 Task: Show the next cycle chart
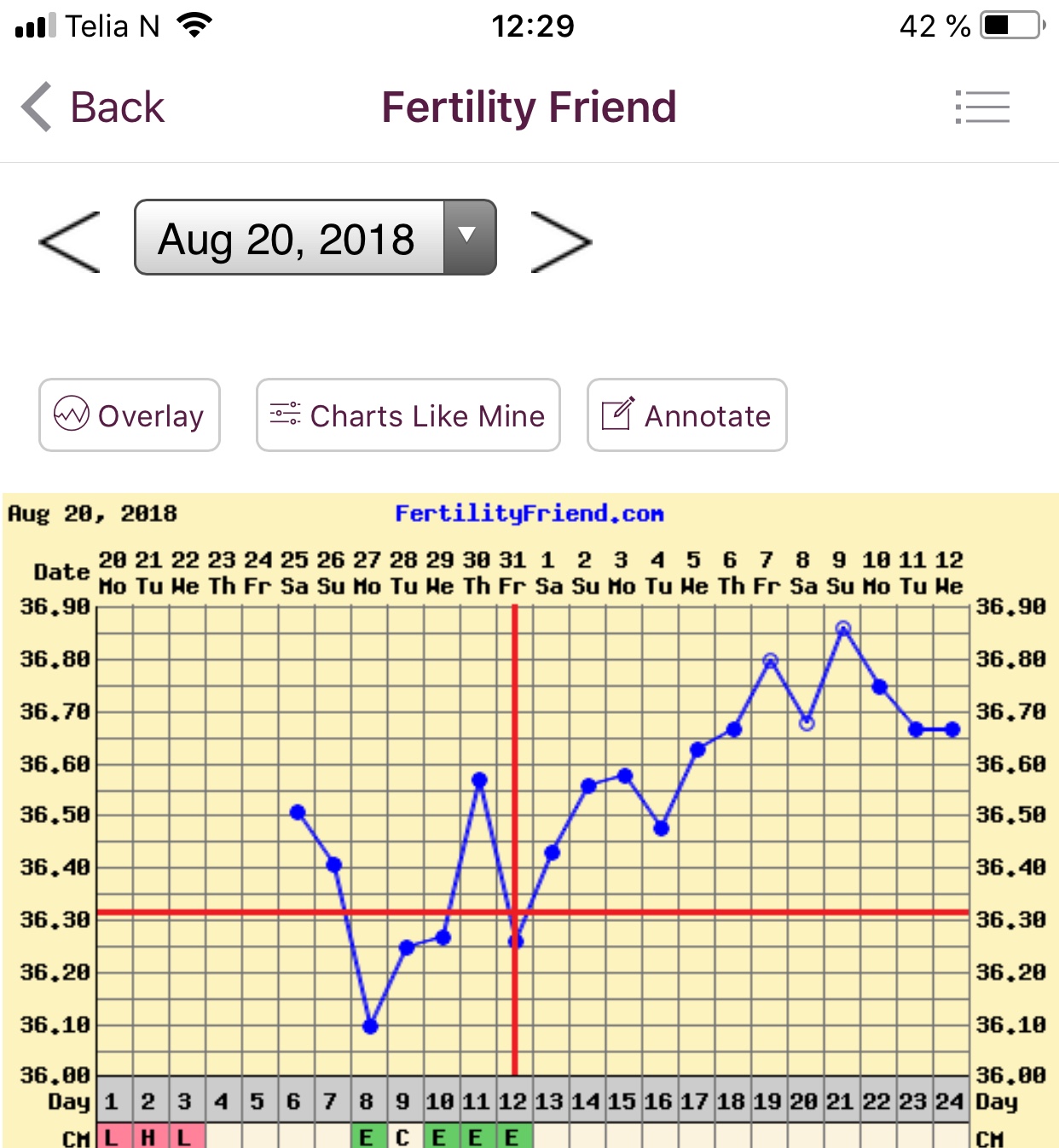(x=561, y=242)
